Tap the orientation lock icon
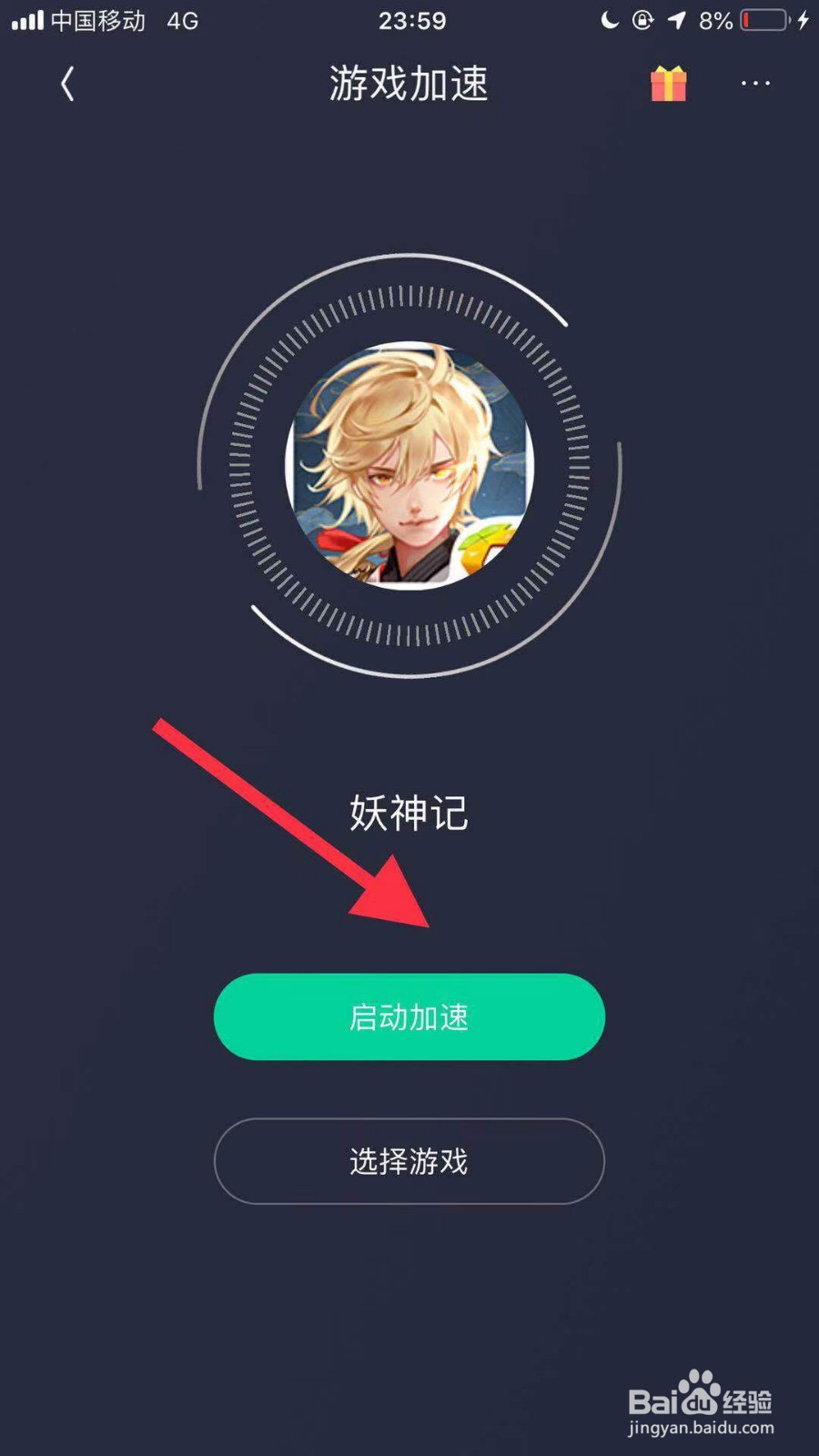The width and height of the screenshot is (819, 1456). (642, 20)
